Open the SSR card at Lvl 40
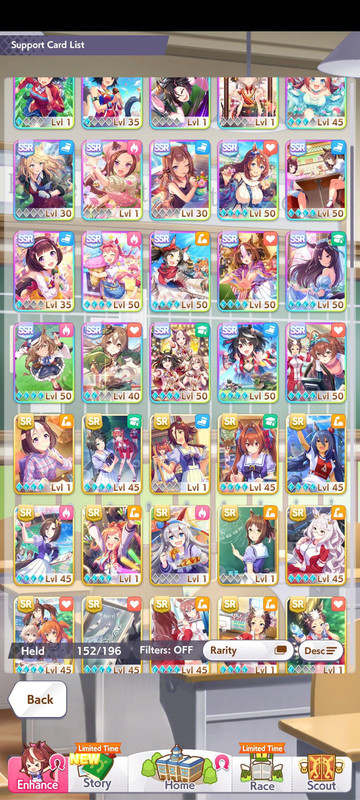 click(x=112, y=362)
